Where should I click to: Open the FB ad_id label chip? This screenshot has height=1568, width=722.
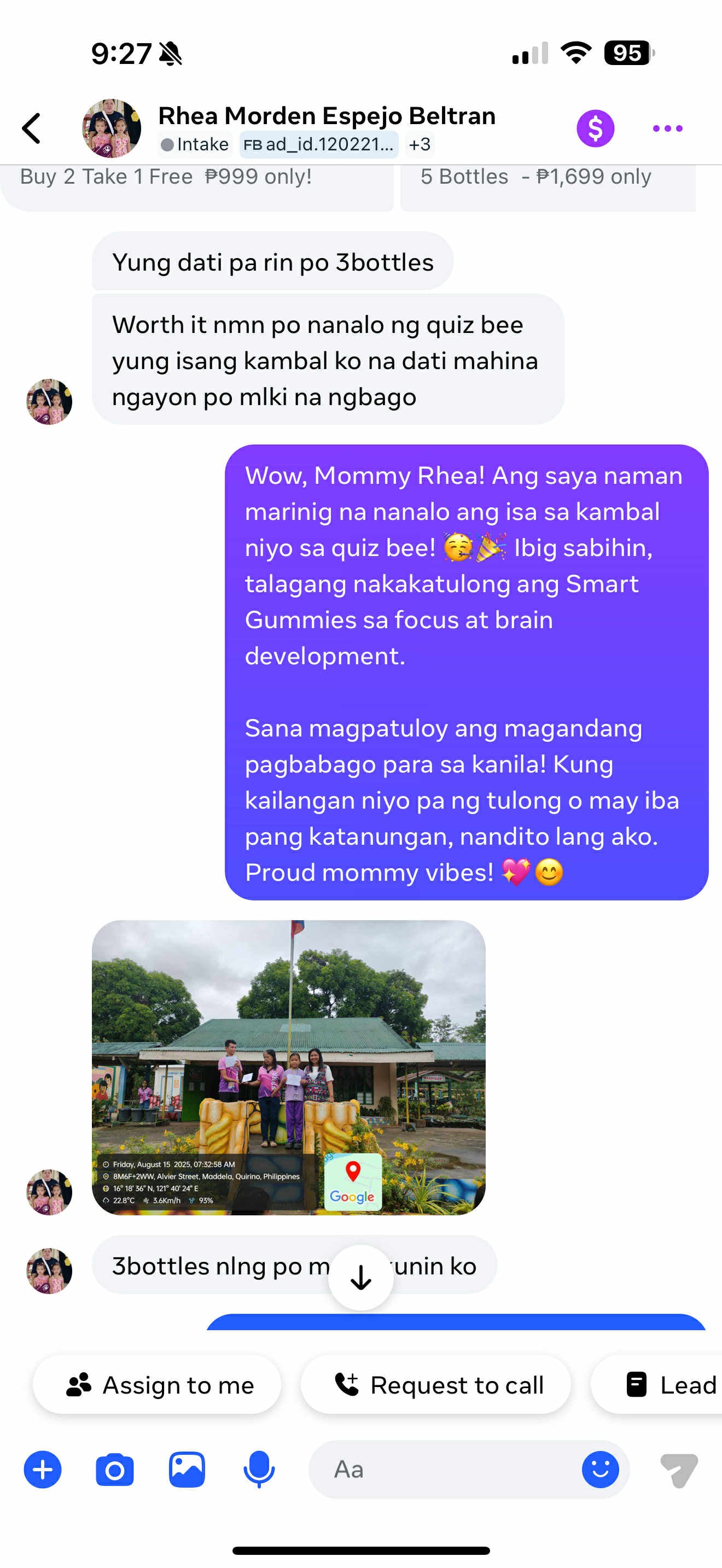[x=318, y=145]
